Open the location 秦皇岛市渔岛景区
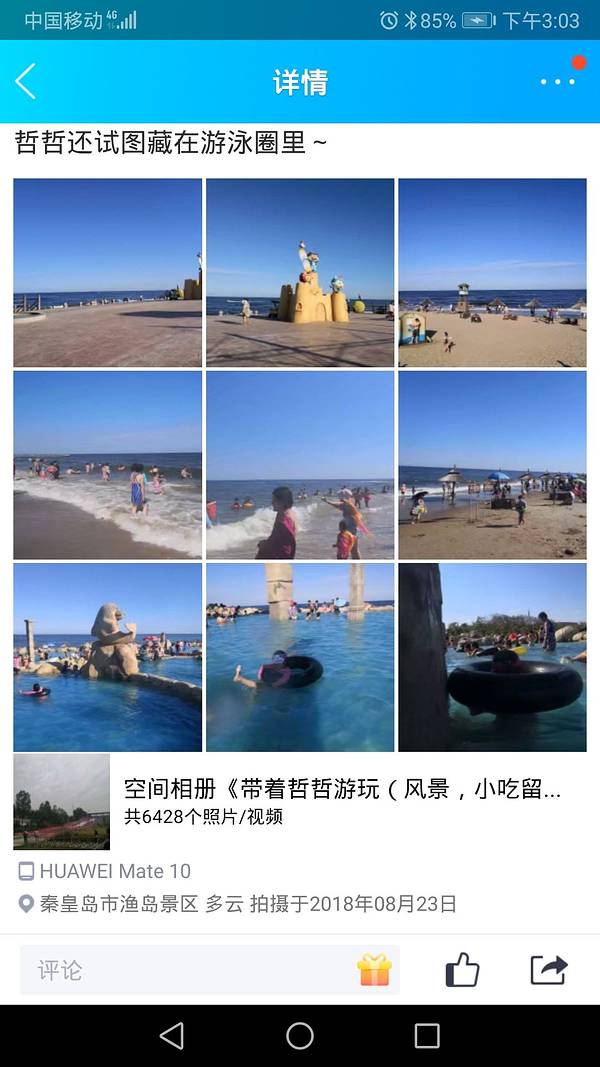 coord(118,904)
